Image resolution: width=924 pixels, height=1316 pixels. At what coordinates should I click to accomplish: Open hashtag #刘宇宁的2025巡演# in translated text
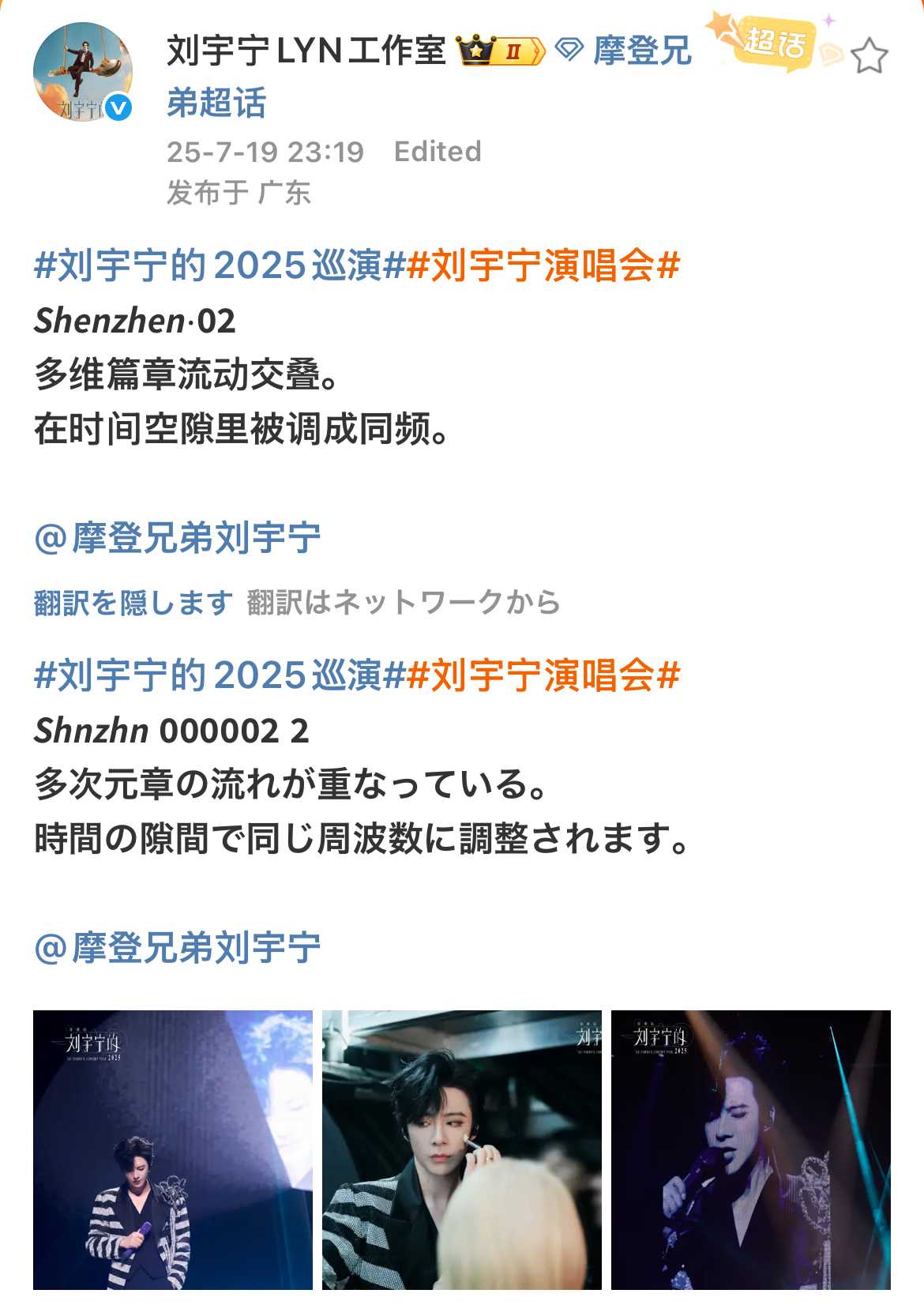tap(220, 676)
